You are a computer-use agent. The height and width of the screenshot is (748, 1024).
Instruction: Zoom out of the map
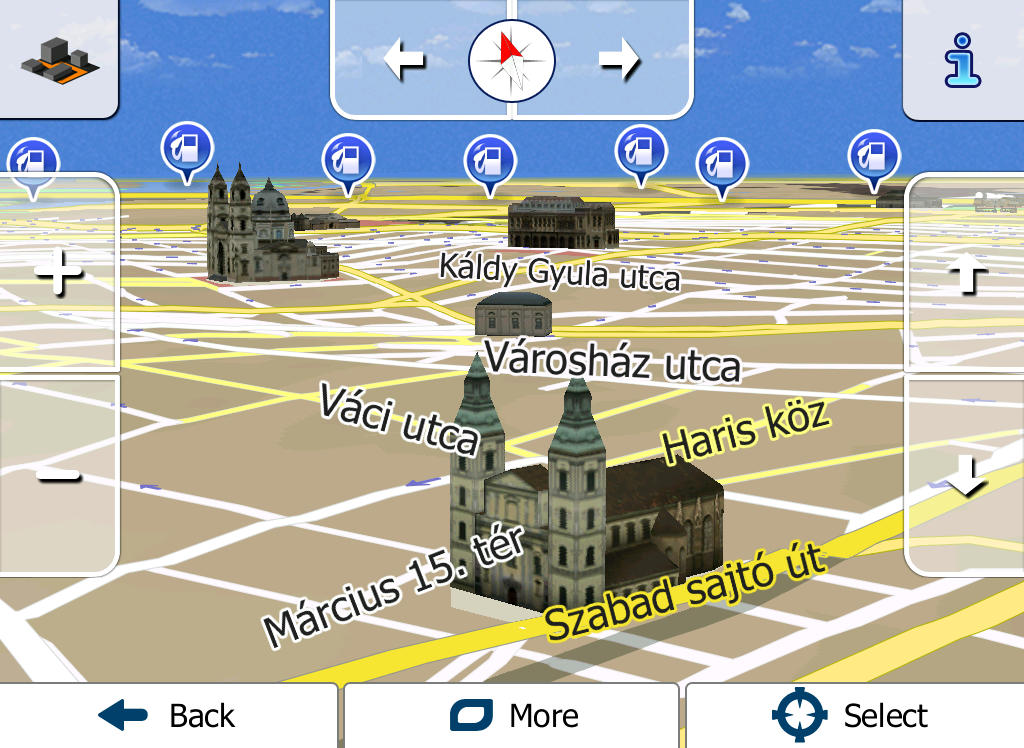point(59,475)
